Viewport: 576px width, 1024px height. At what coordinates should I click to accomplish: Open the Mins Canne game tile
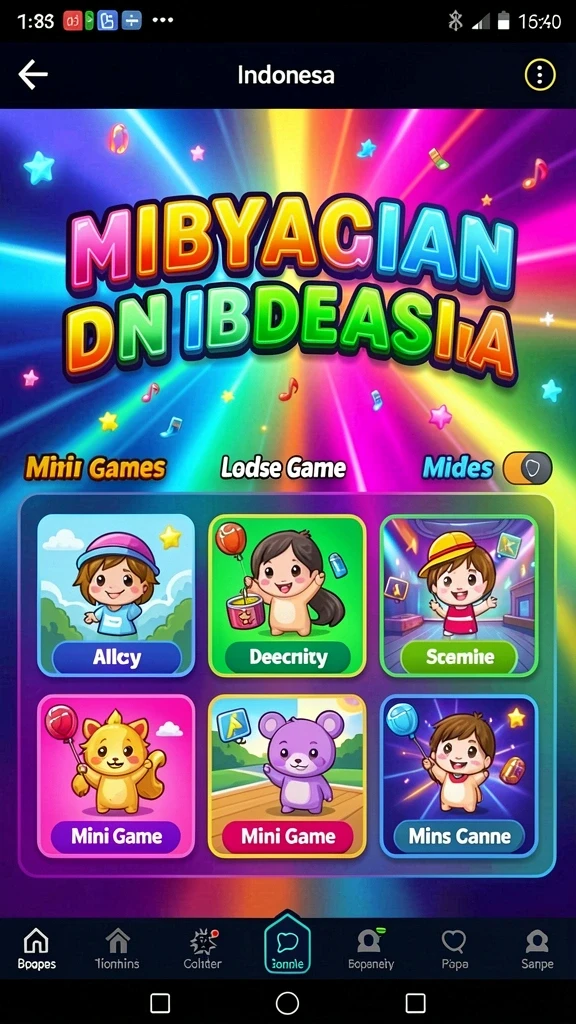tap(459, 776)
